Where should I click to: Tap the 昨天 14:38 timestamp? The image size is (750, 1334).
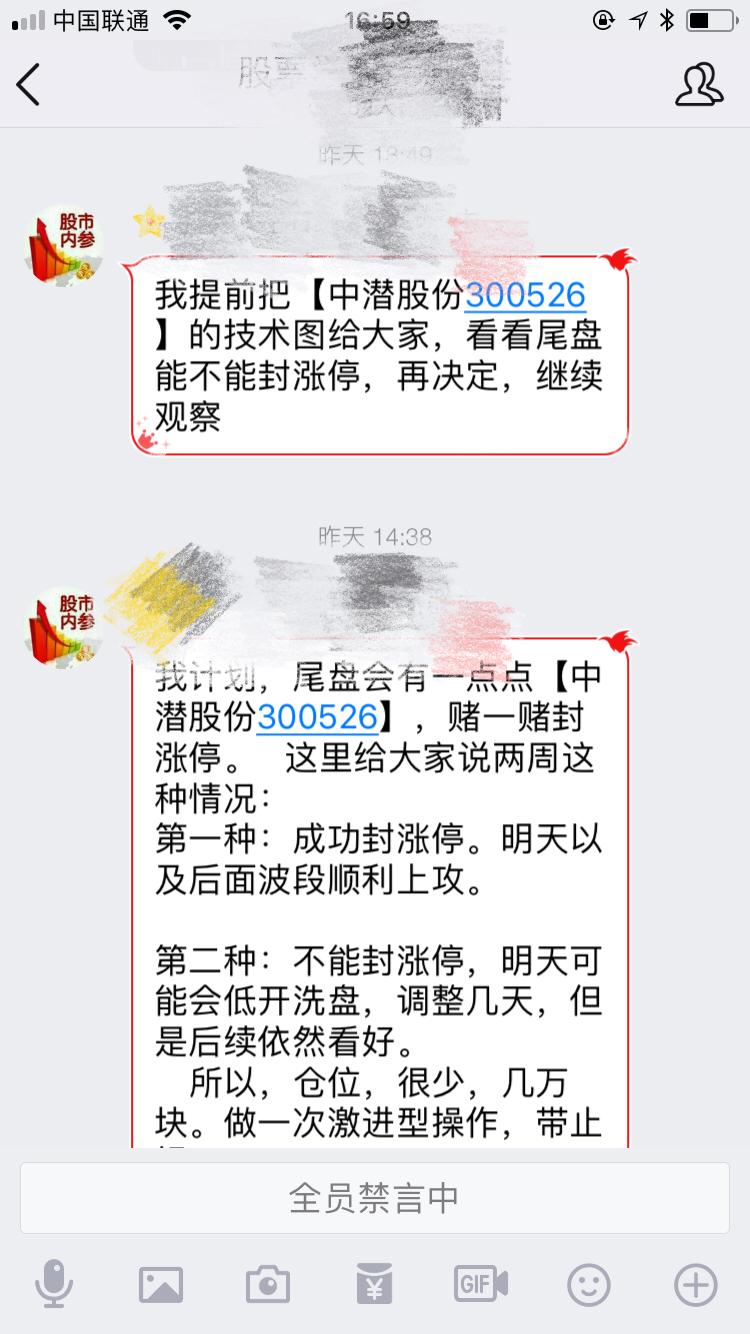coord(375,536)
